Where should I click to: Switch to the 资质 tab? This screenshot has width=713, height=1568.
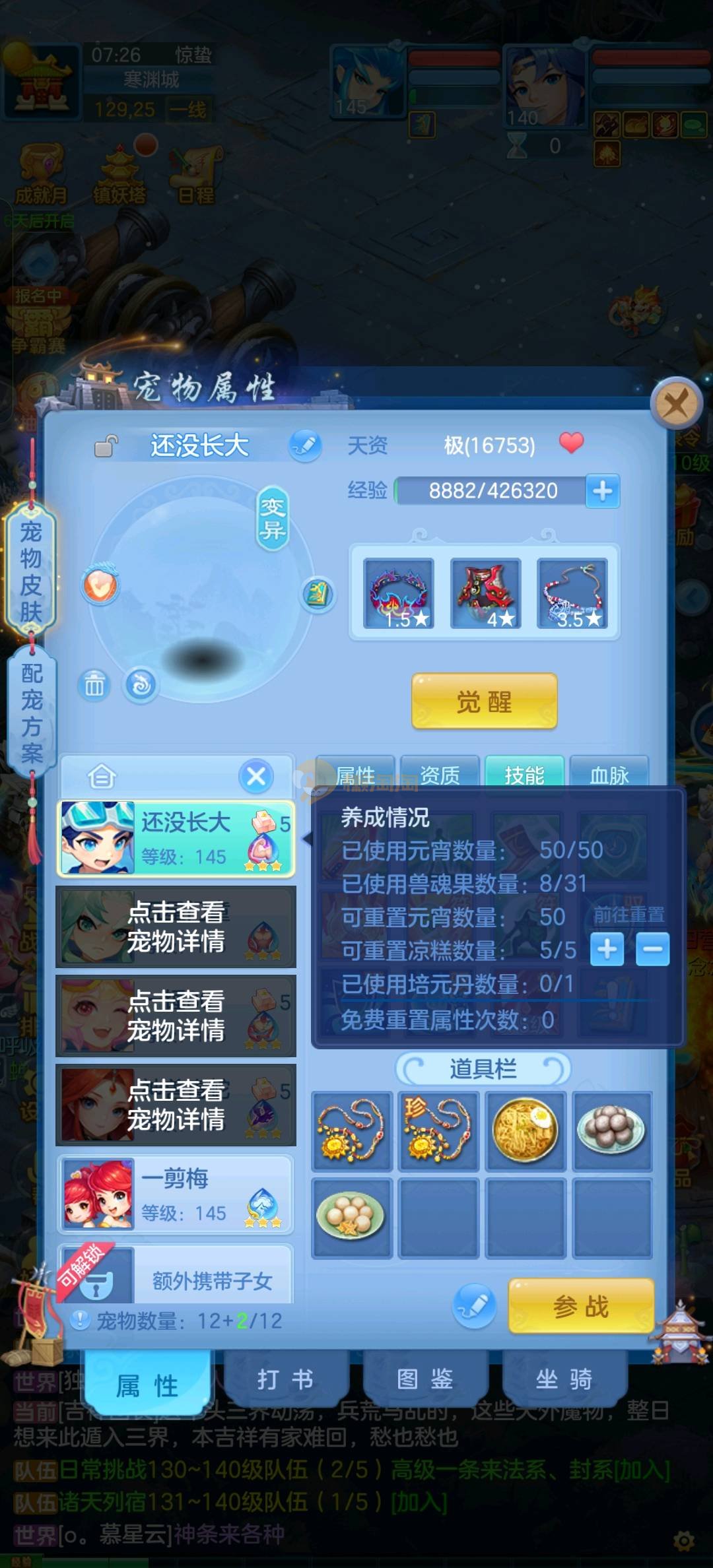(440, 773)
